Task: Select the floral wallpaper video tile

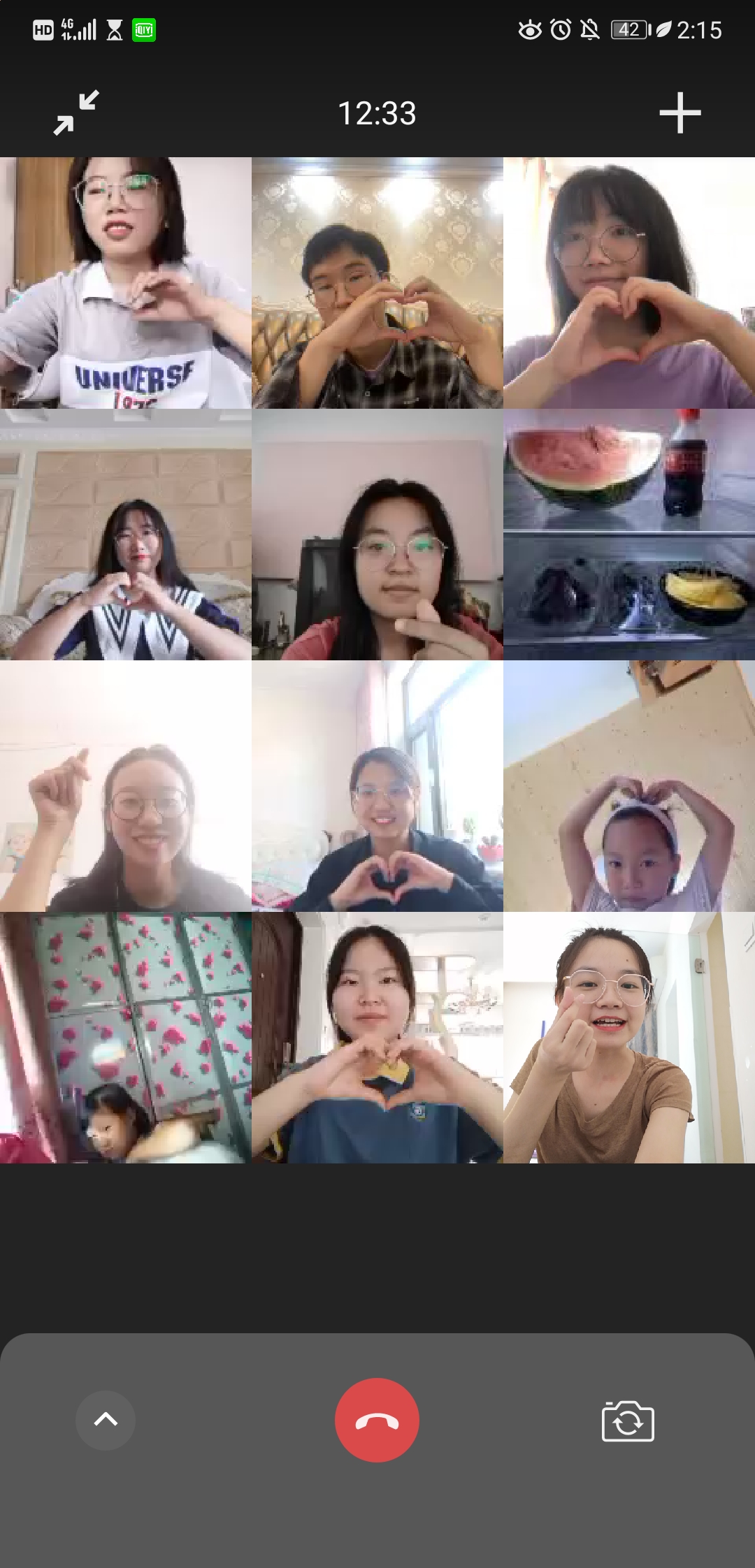Action: pos(126,1038)
